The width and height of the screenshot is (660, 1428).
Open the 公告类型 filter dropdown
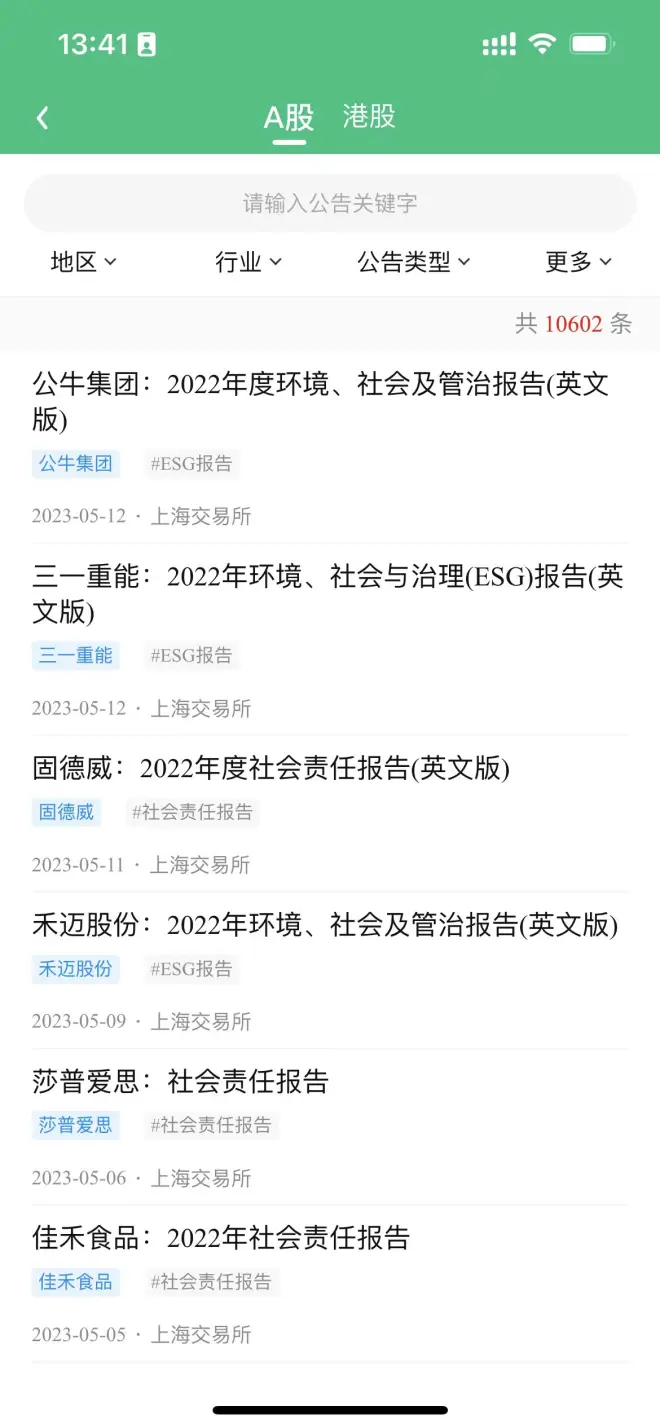pyautogui.click(x=414, y=262)
